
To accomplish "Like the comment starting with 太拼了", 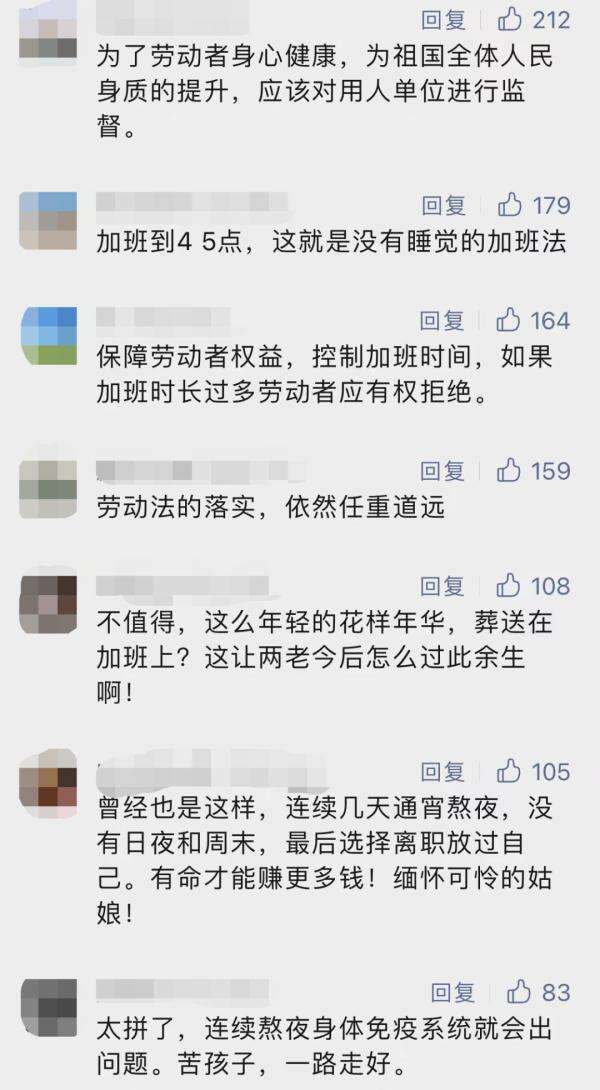I will point(519,992).
